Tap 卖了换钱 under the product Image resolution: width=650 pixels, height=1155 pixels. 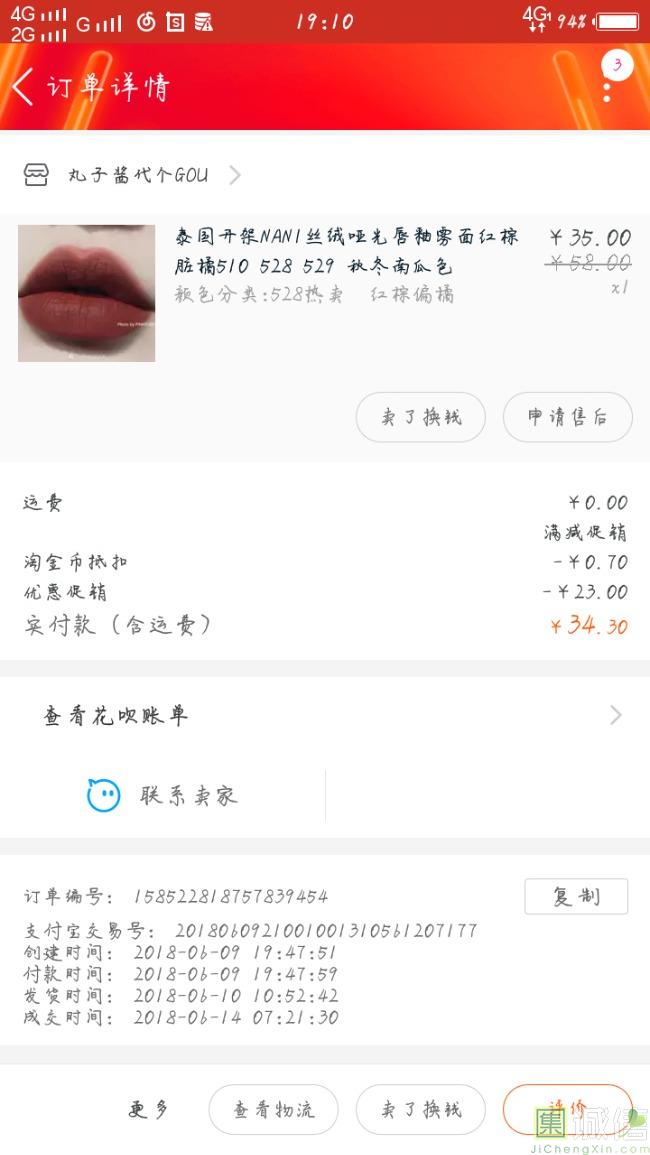point(421,417)
